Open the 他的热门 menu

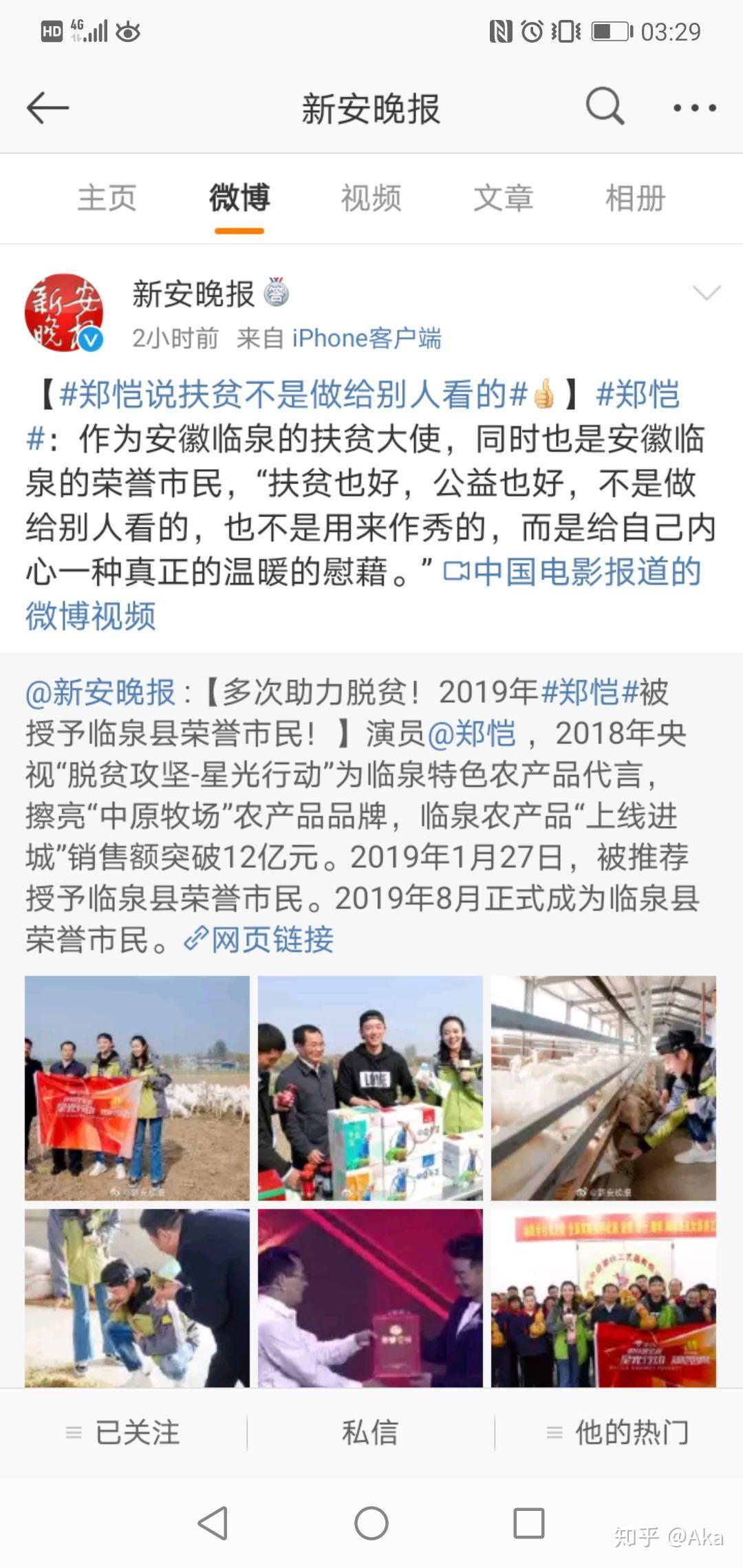[x=618, y=1433]
